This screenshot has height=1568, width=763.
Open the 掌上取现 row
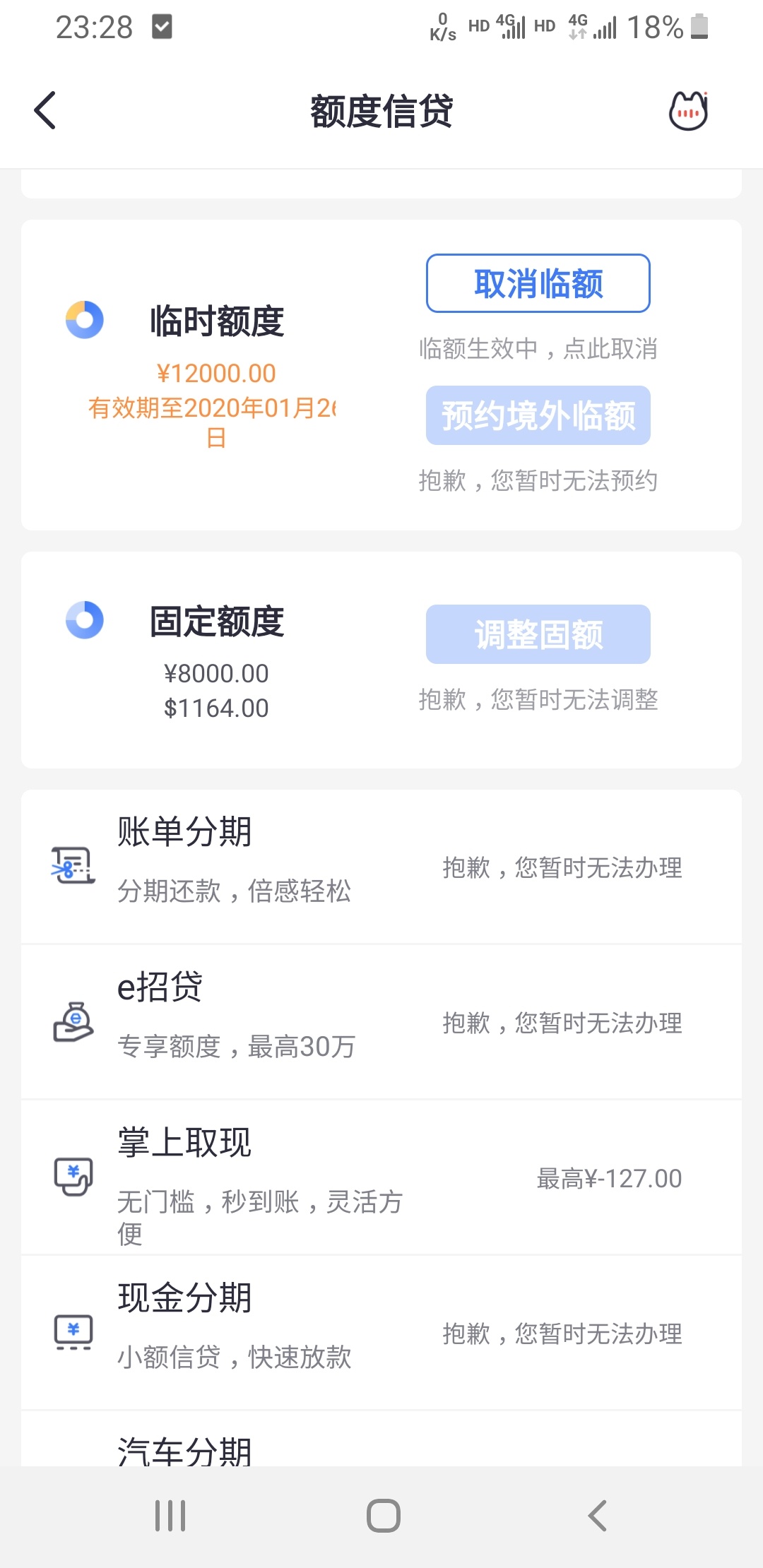point(381,1177)
